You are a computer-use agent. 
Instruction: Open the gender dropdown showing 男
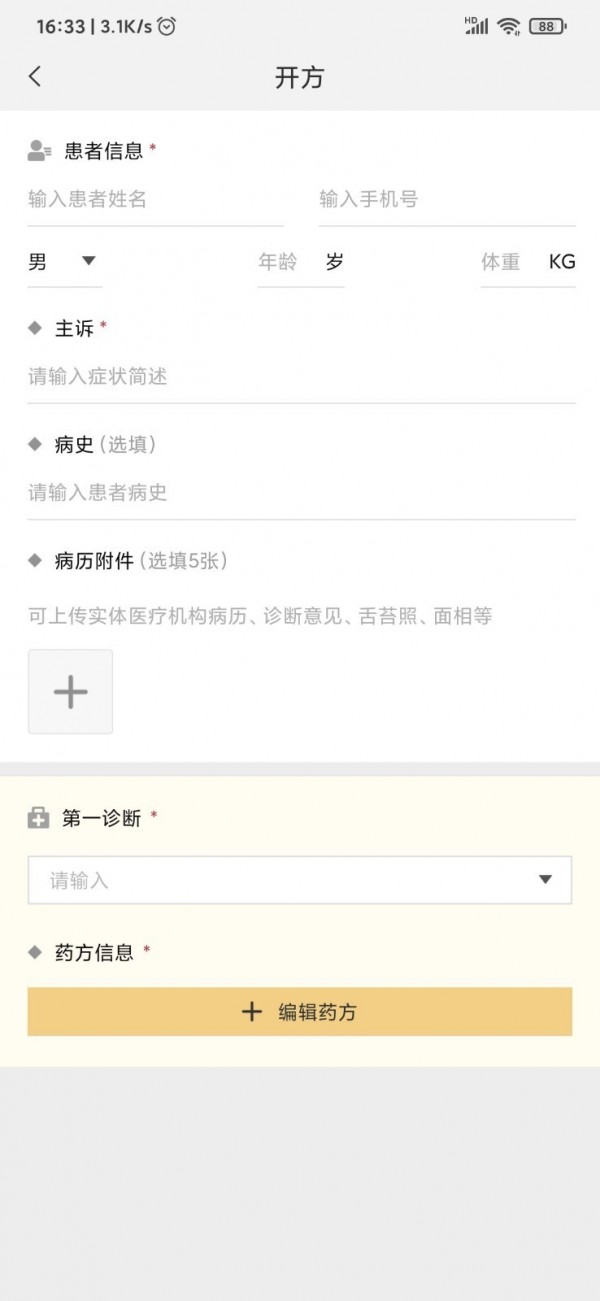pos(63,262)
